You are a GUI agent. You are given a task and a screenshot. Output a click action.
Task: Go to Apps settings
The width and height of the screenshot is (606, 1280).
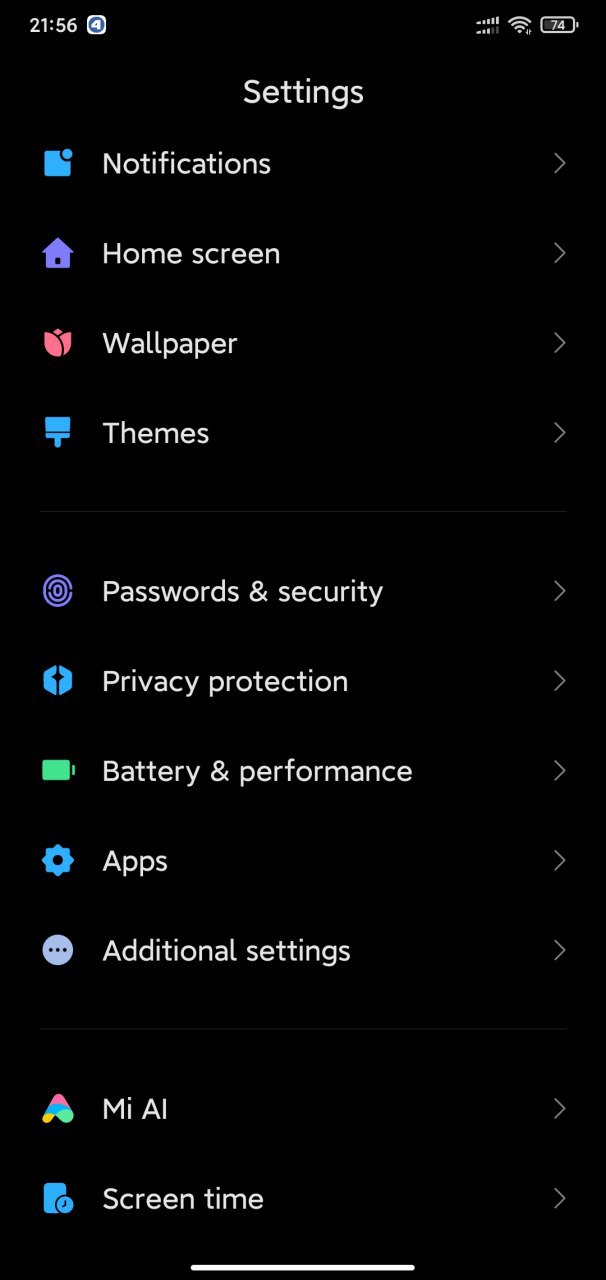pos(303,861)
